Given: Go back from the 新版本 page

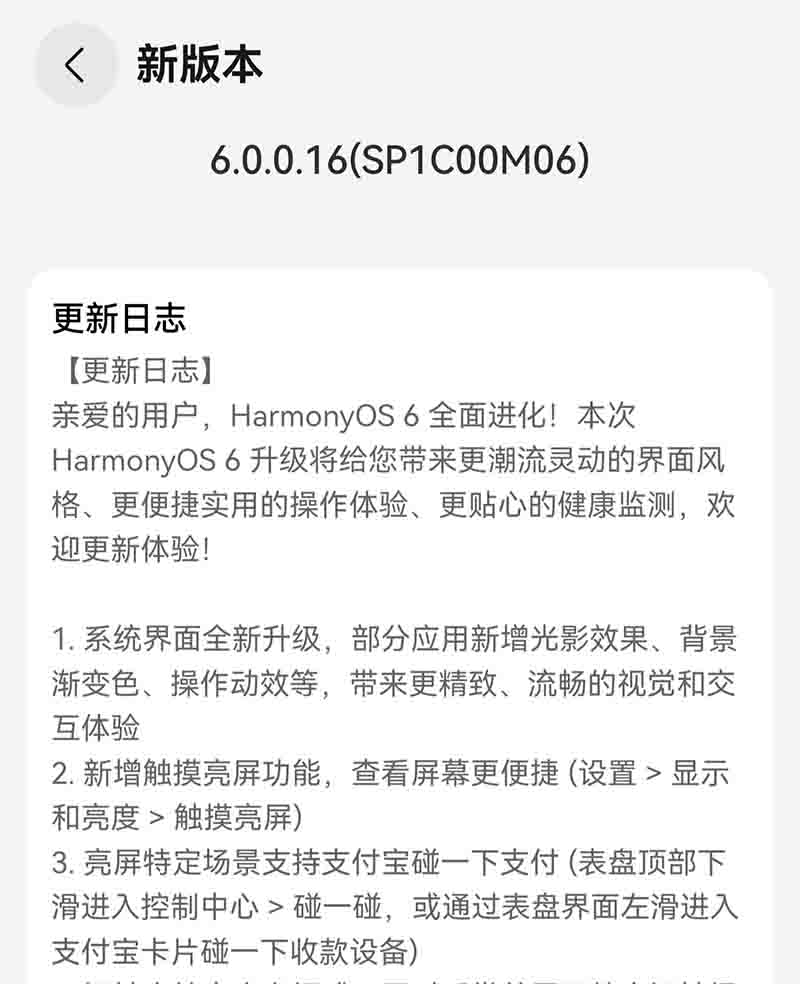Looking at the screenshot, I should (75, 66).
